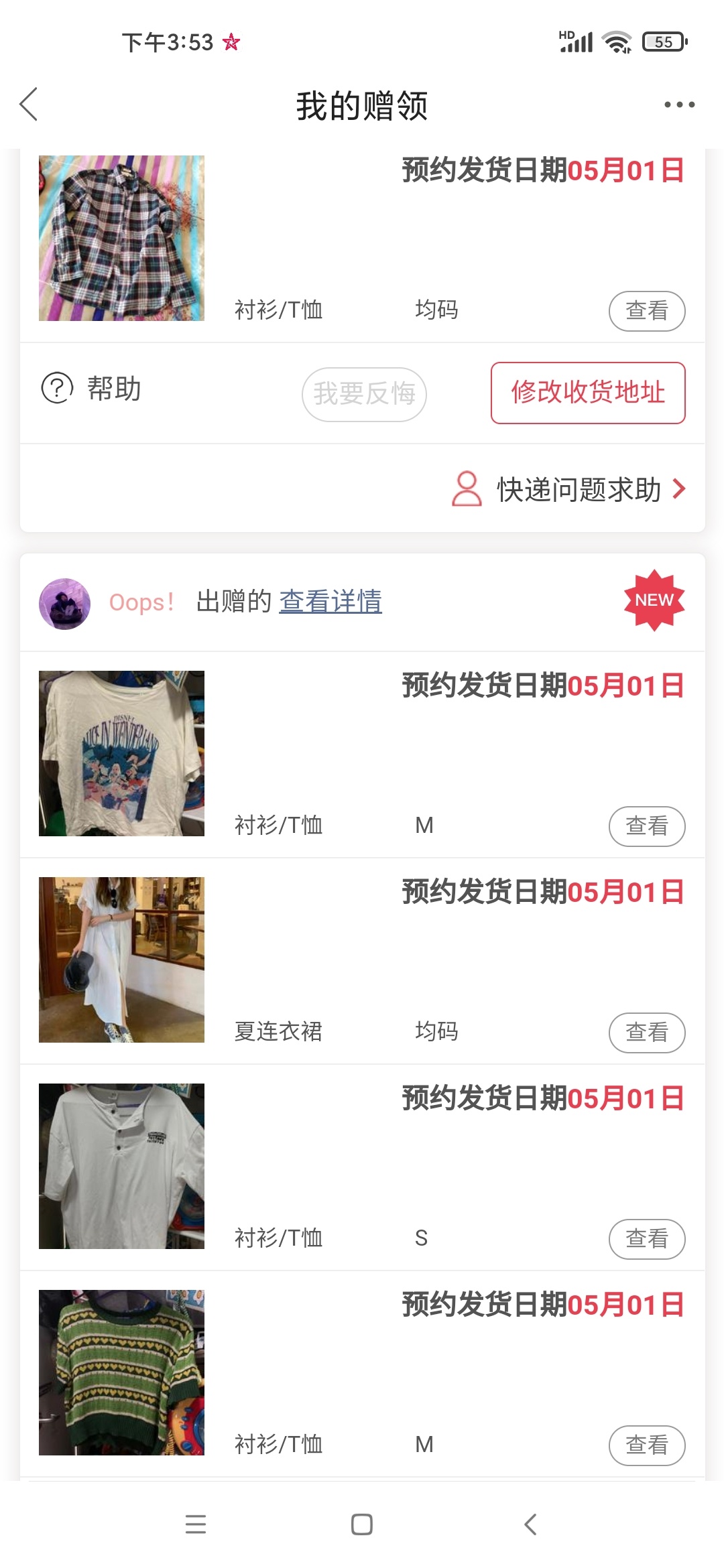Screen dimensions: 724x1568
Task: Go to the system home screen
Action: 362,1524
